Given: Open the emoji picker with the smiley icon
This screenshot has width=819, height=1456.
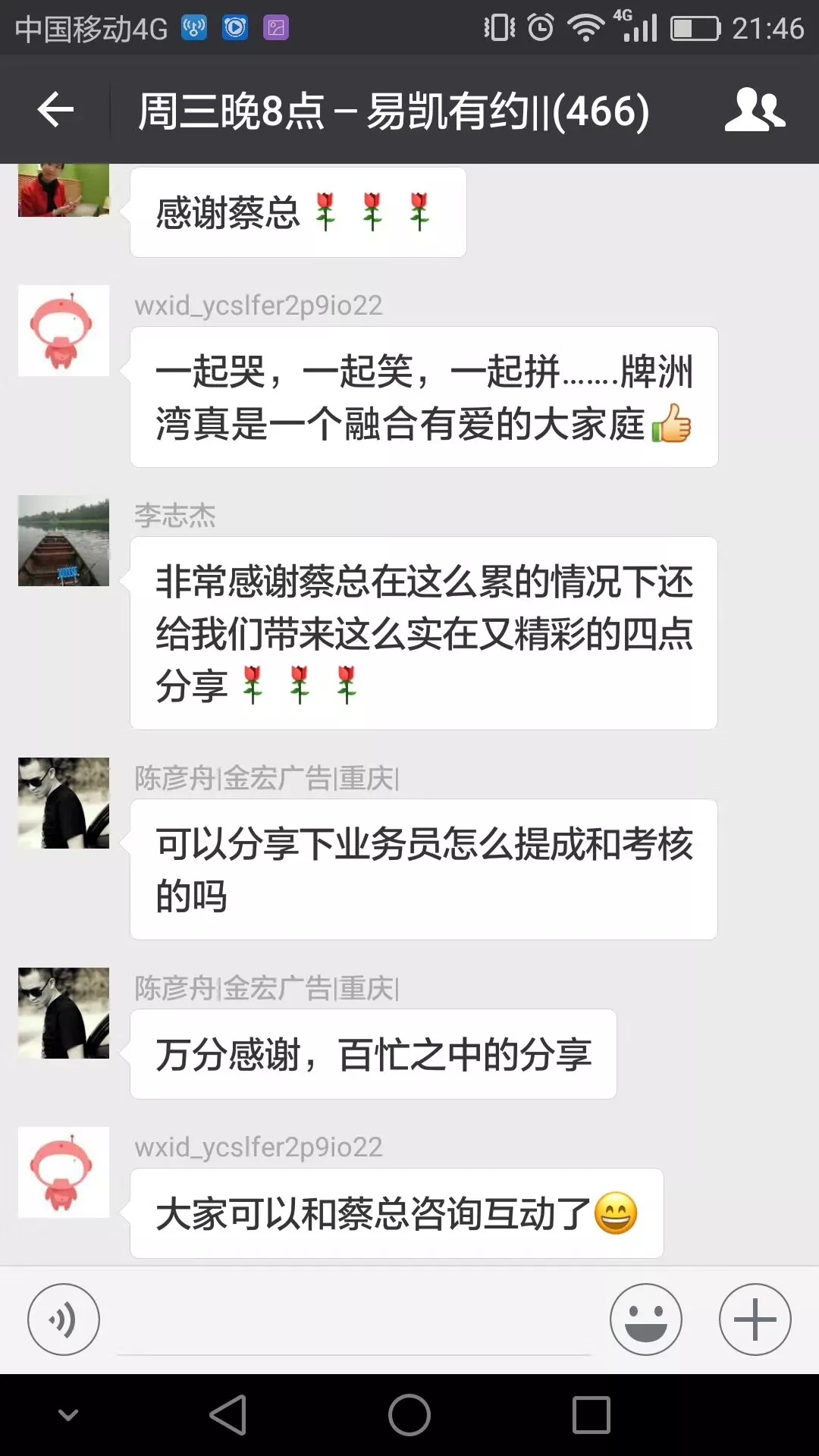Looking at the screenshot, I should [646, 1319].
